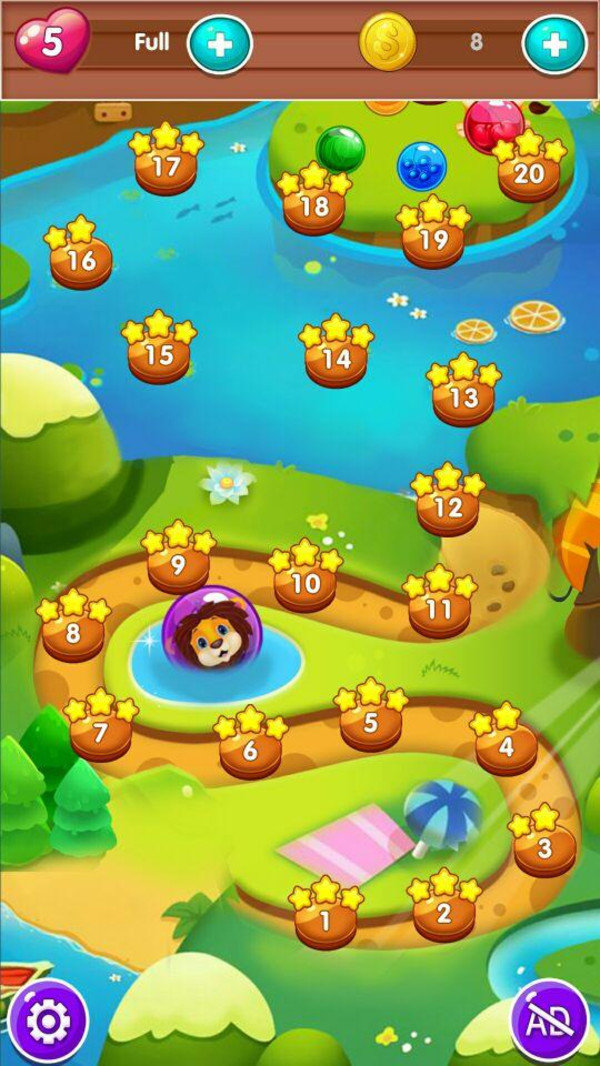The width and height of the screenshot is (600, 1066).
Task: Select level 19
Action: coord(432,240)
